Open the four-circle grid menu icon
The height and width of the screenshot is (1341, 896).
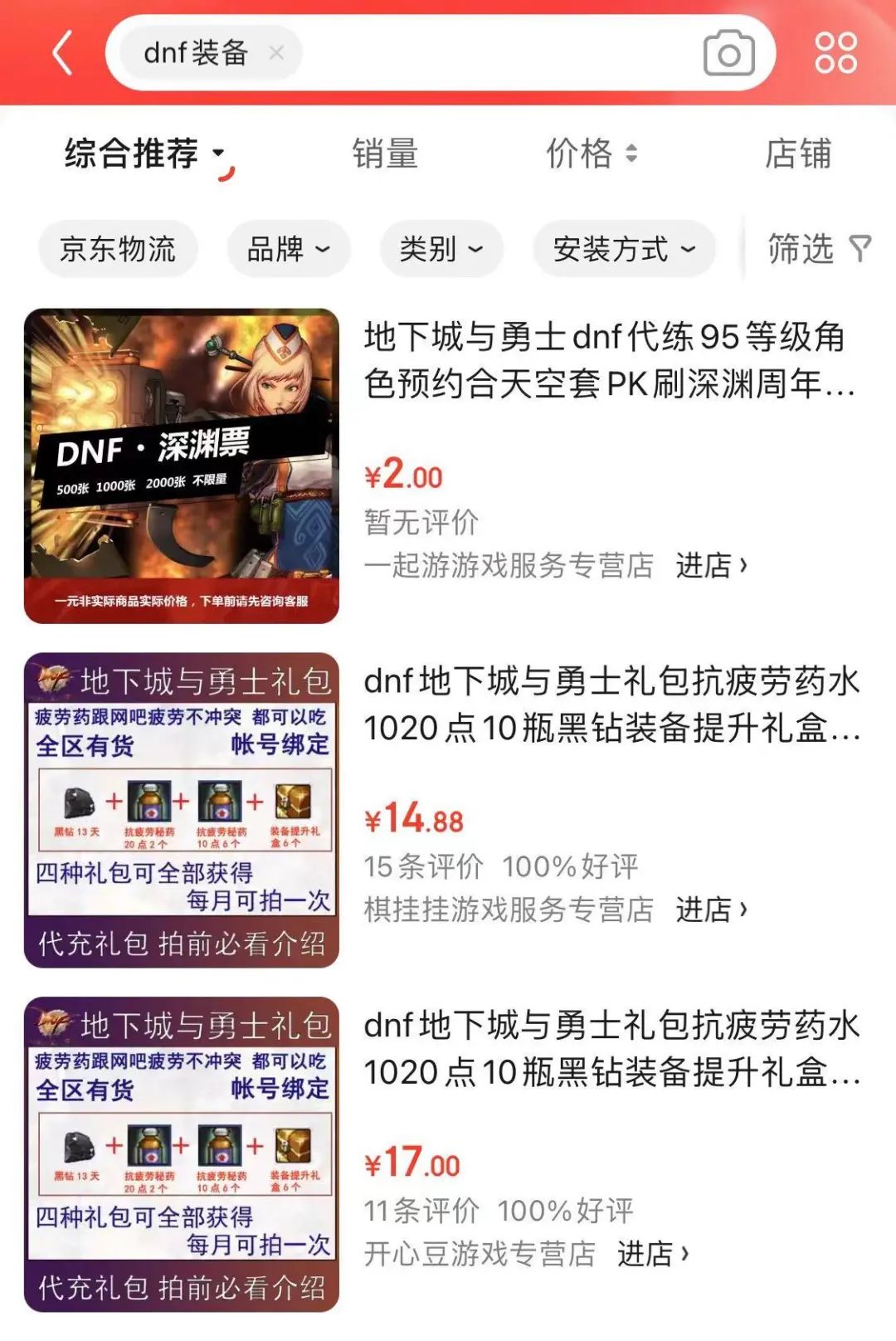[835, 53]
